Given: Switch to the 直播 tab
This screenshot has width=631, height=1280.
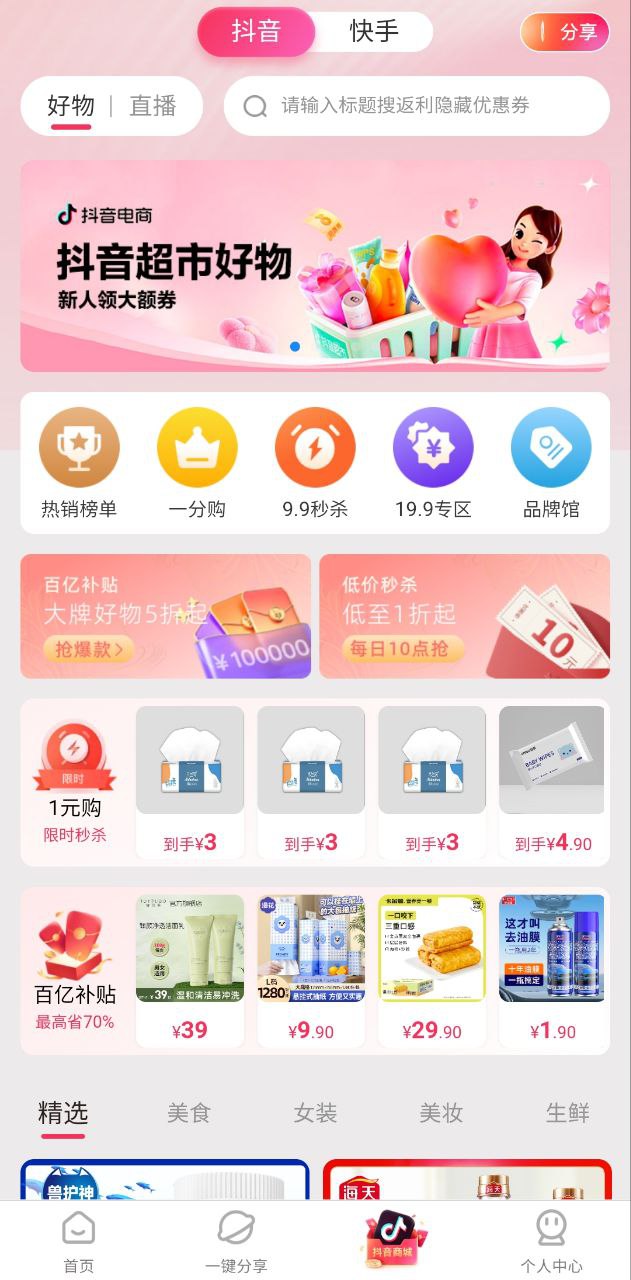Looking at the screenshot, I should pos(153,106).
